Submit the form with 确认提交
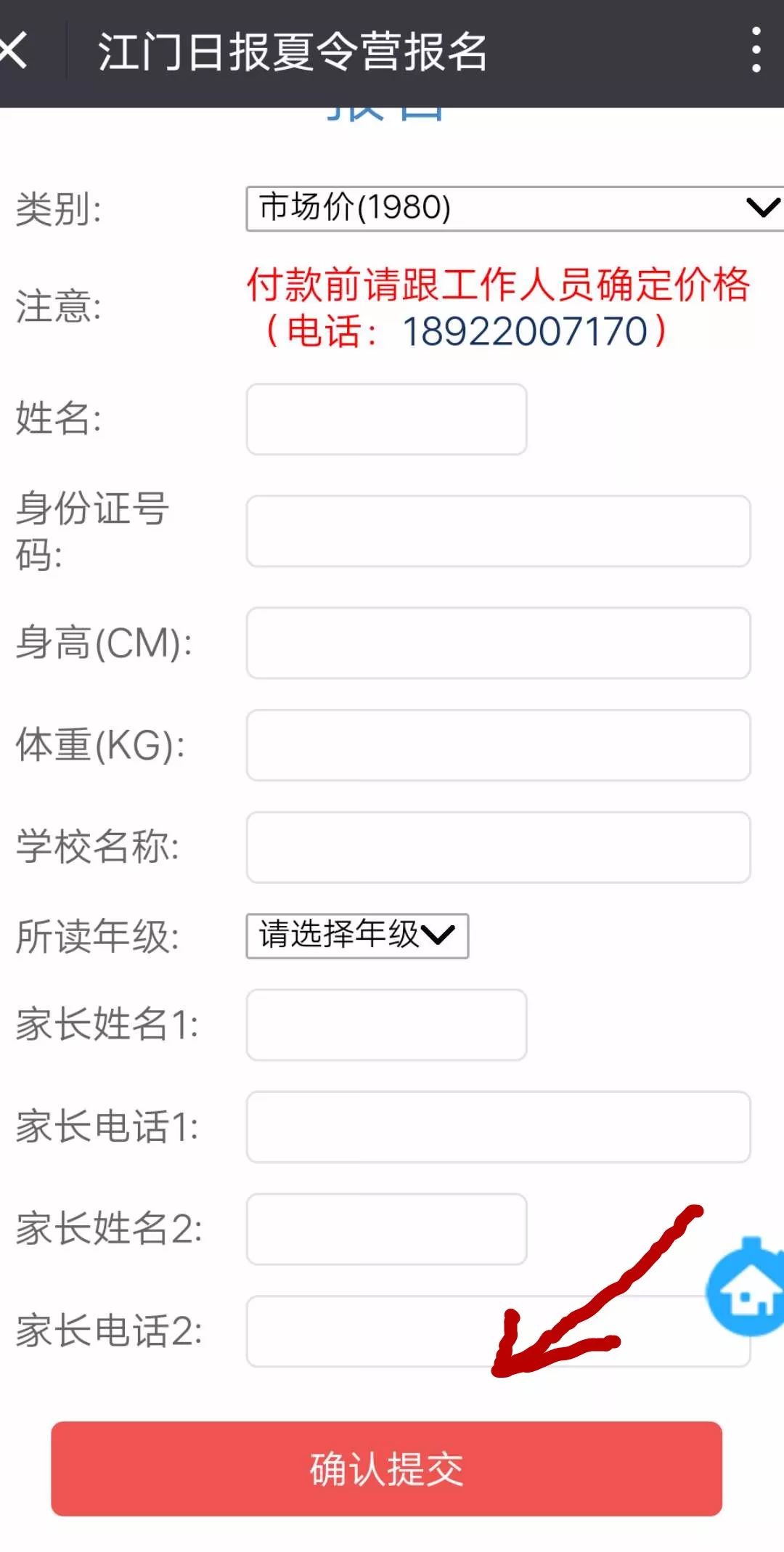The height and width of the screenshot is (1552, 784). point(386,1468)
